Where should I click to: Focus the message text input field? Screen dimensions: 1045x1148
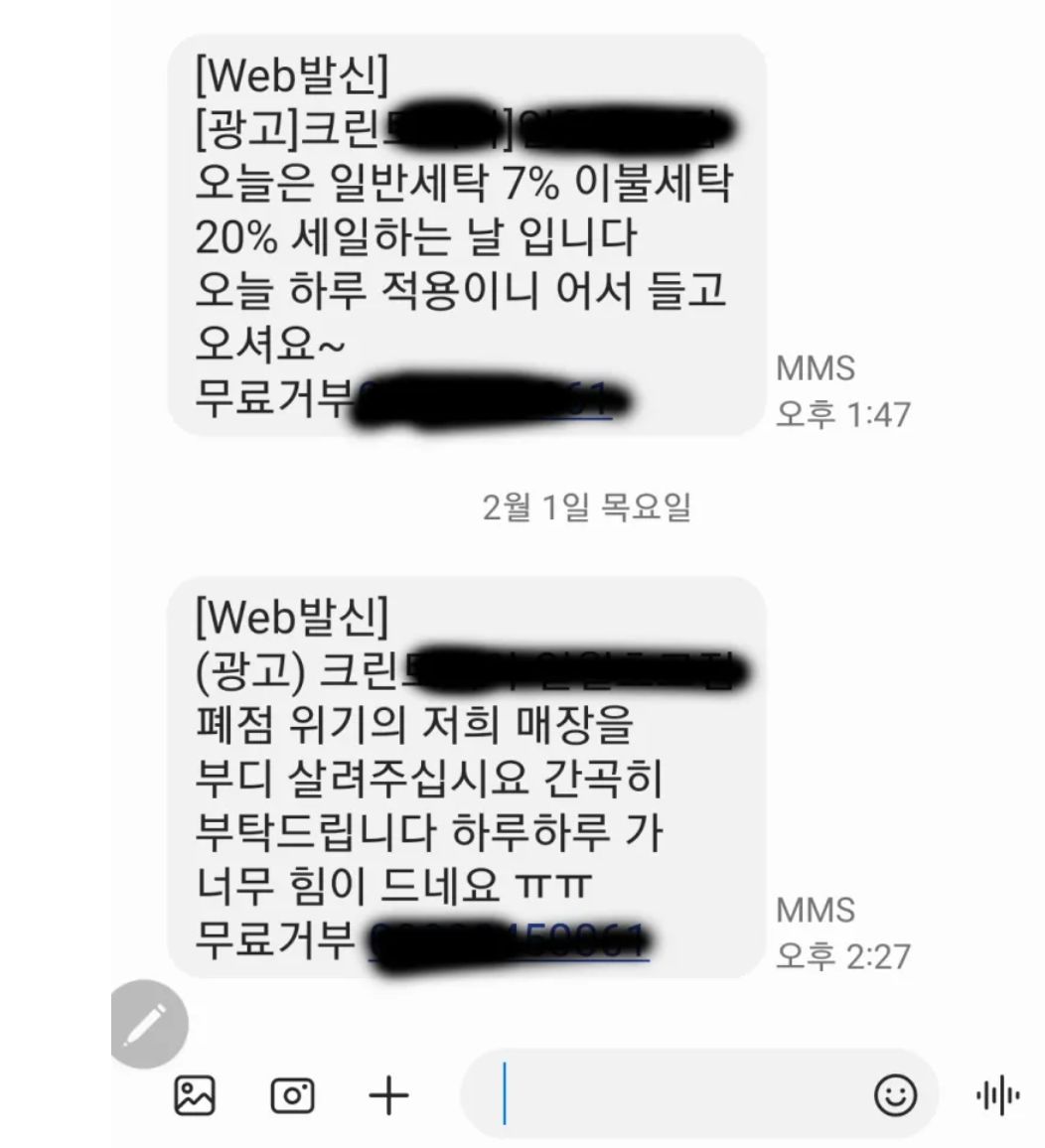[675, 1094]
